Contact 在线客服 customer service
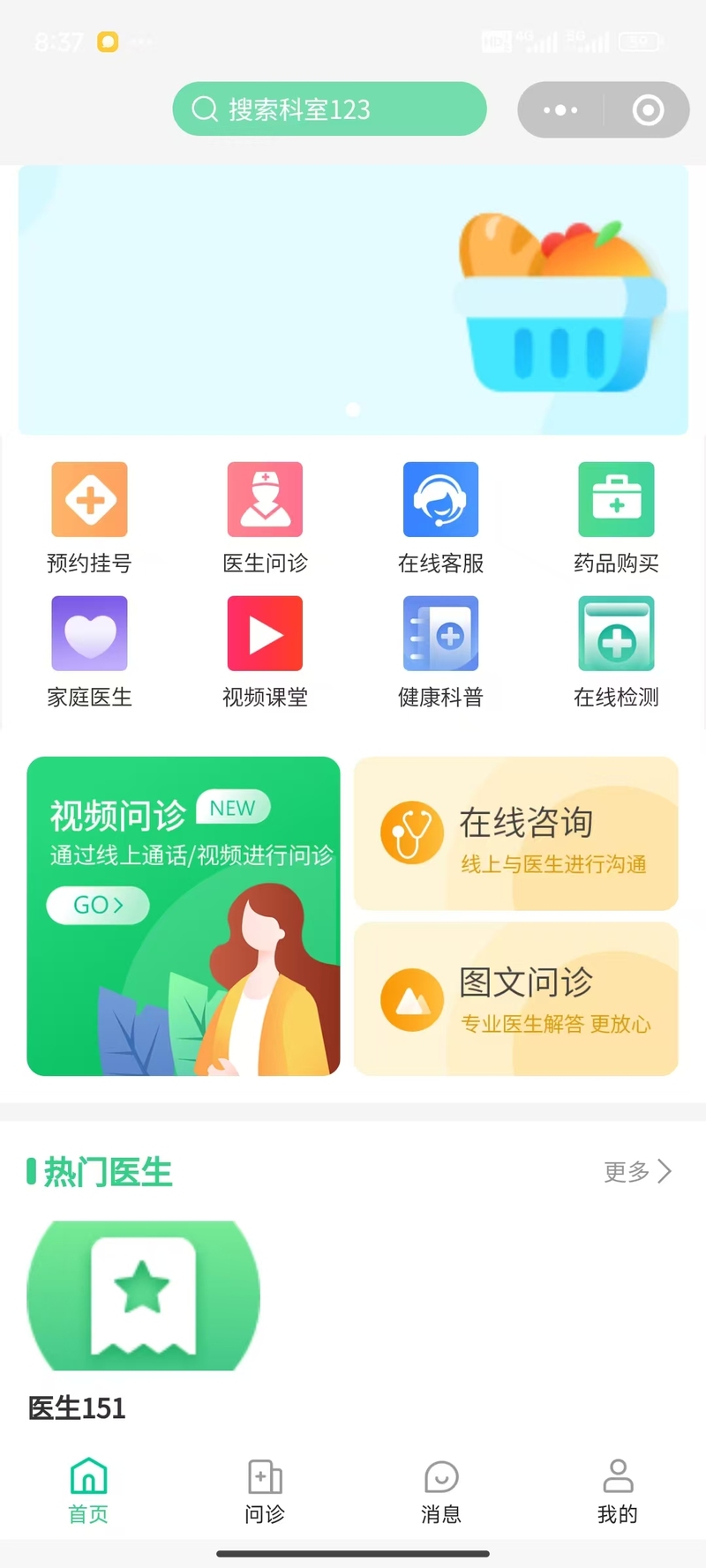This screenshot has width=706, height=1568. [x=440, y=517]
